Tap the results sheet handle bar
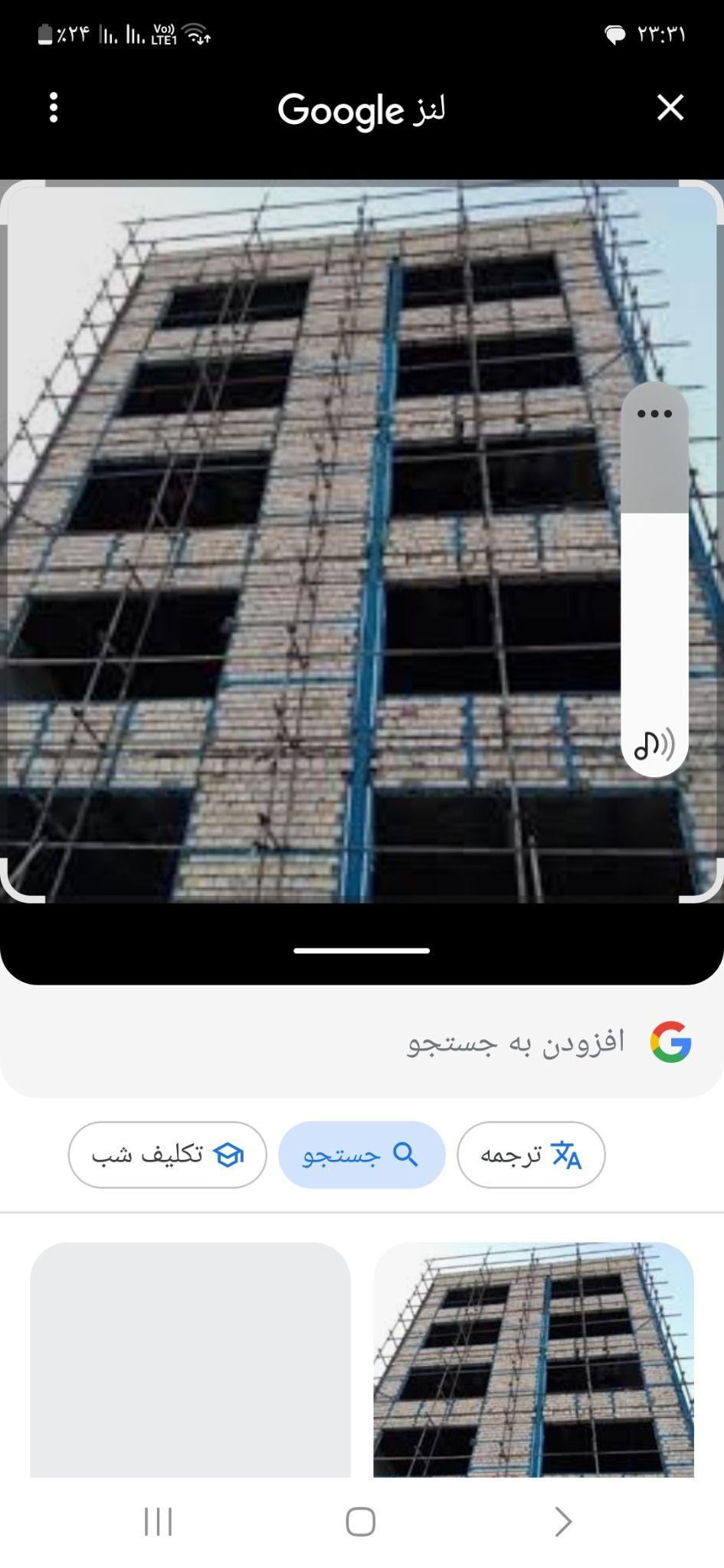This screenshot has width=724, height=1568. [x=362, y=950]
